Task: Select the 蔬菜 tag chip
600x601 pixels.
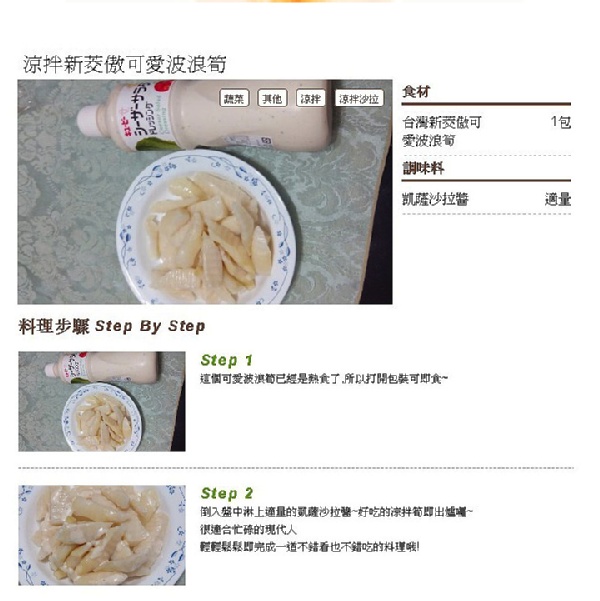Action: [x=234, y=99]
